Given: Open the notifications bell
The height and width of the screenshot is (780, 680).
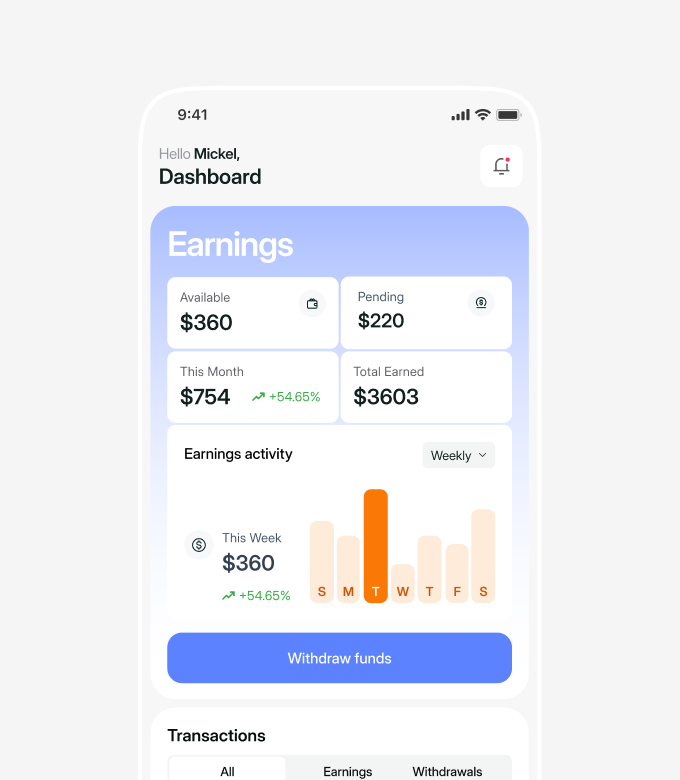Looking at the screenshot, I should [x=501, y=166].
